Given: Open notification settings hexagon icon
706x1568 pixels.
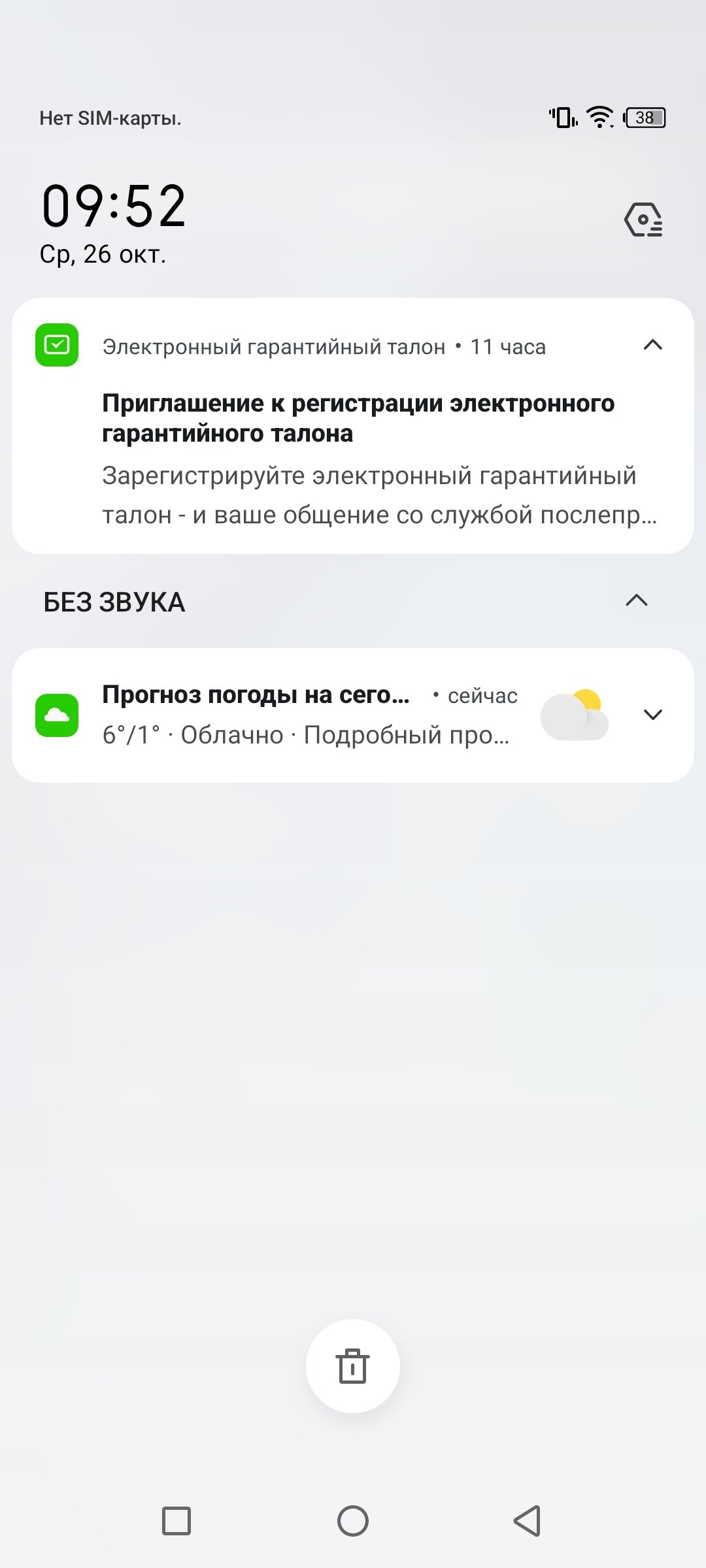Looking at the screenshot, I should pos(644,220).
